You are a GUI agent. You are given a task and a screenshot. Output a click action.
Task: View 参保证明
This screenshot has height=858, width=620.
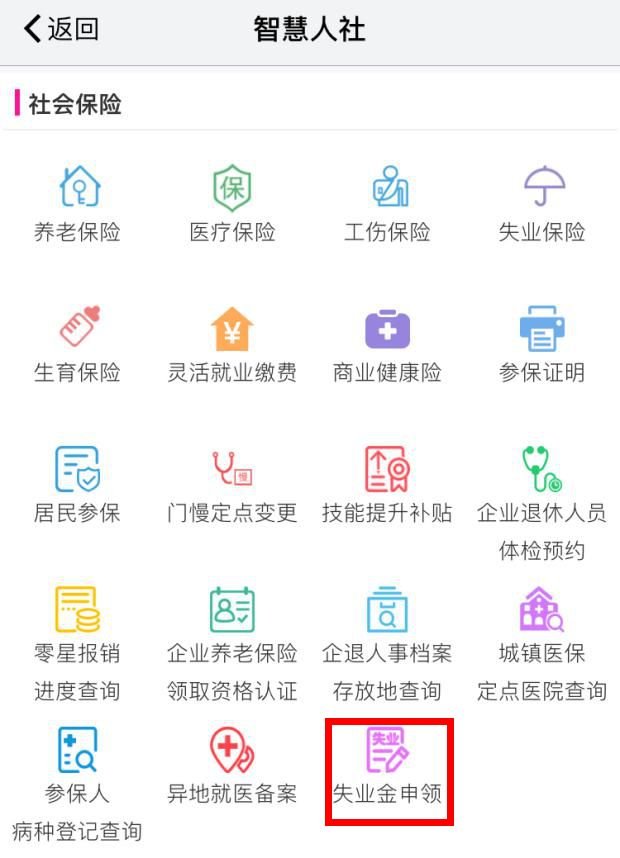point(542,345)
